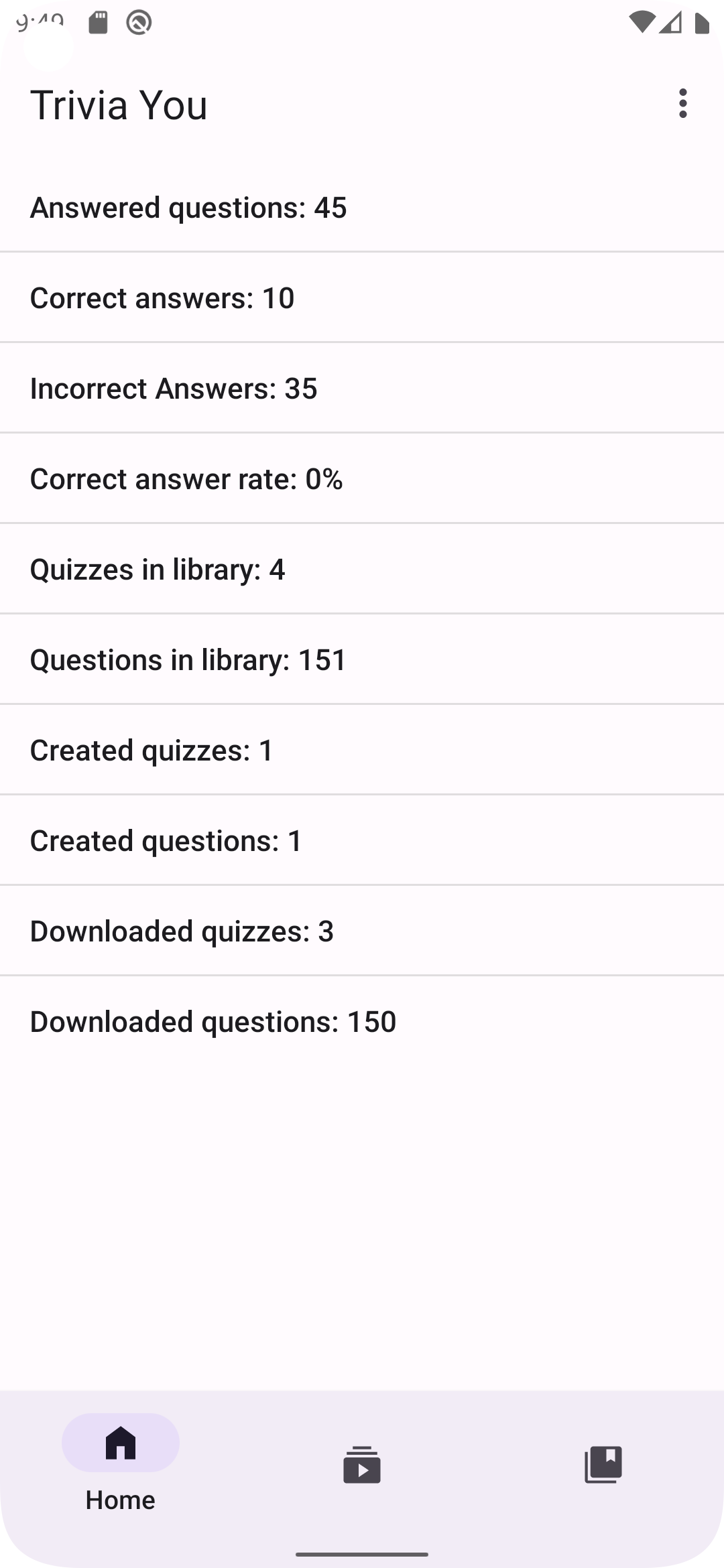Open the library tab with bookmark icon
724x1568 pixels.
(603, 1464)
